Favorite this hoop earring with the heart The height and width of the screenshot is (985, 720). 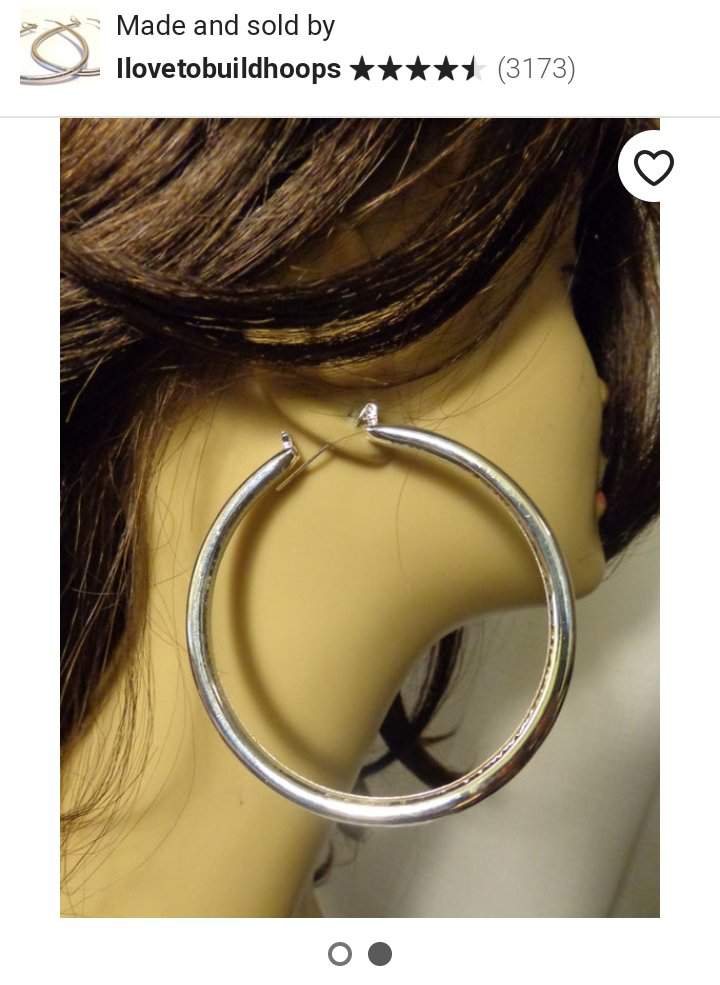(654, 167)
